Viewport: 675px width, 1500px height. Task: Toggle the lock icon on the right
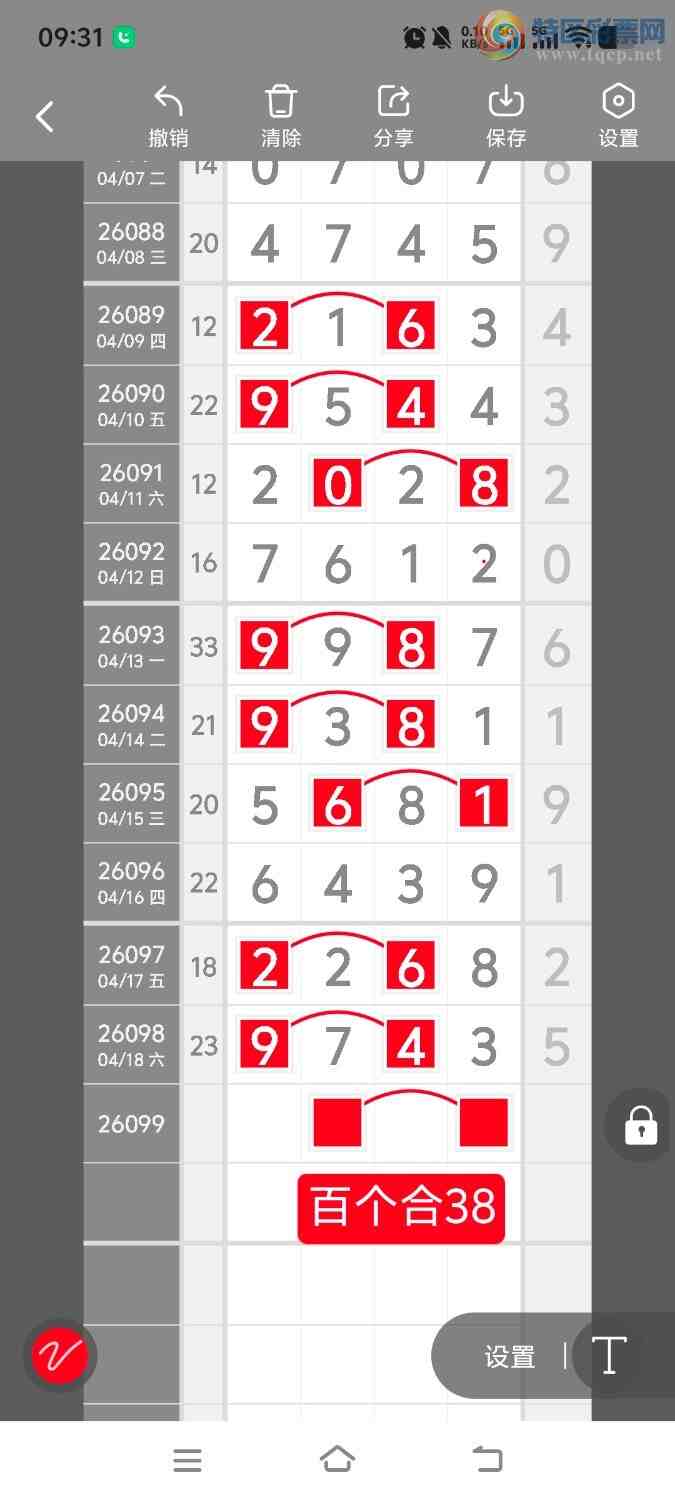(x=640, y=1125)
